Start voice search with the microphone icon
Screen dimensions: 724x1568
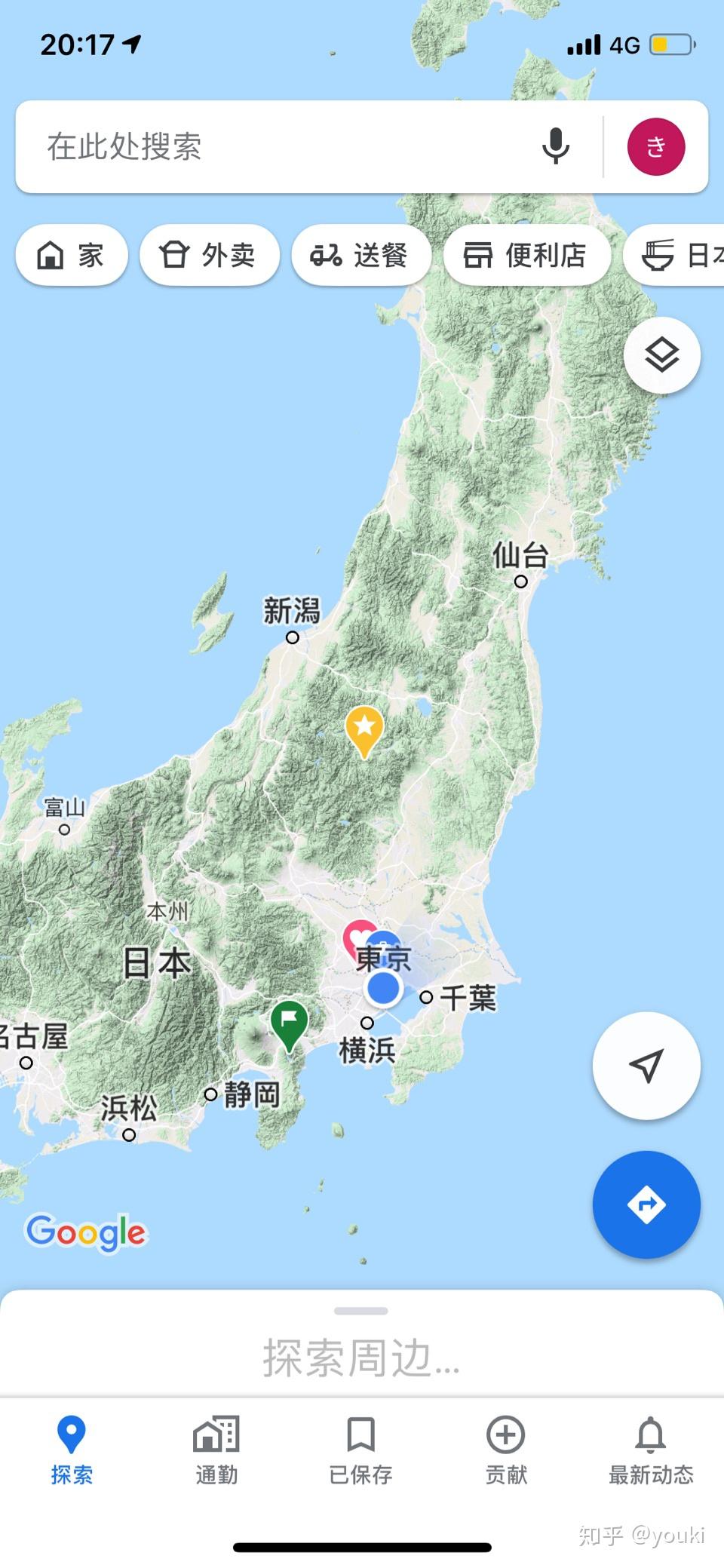(556, 146)
